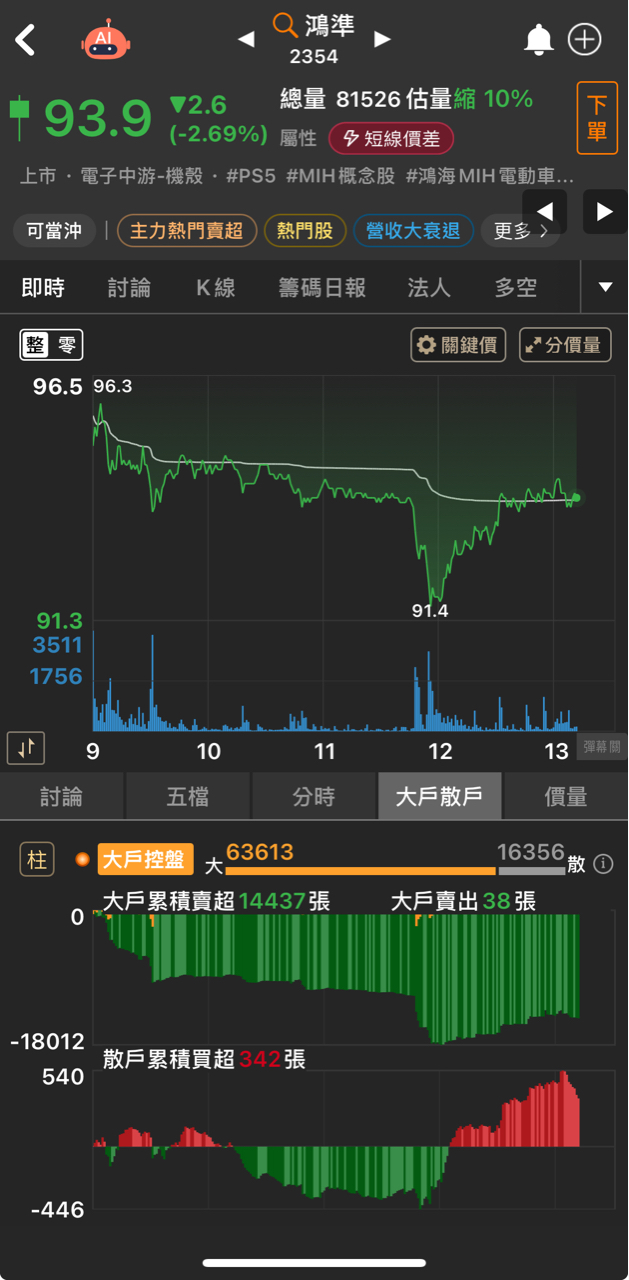Toggle the 整/零 lot switch
This screenshot has height=1280, width=629.
[x=51, y=345]
